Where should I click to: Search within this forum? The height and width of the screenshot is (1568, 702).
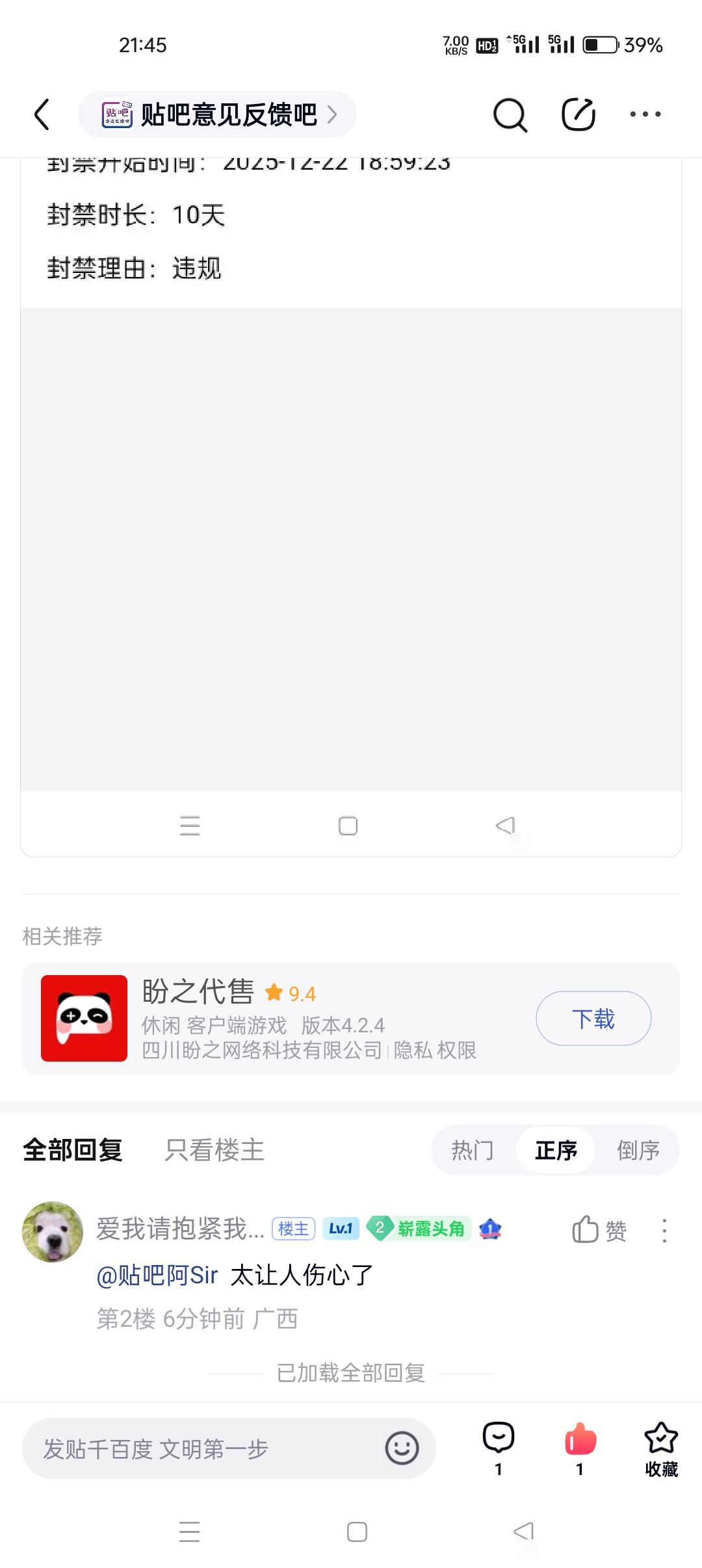510,115
